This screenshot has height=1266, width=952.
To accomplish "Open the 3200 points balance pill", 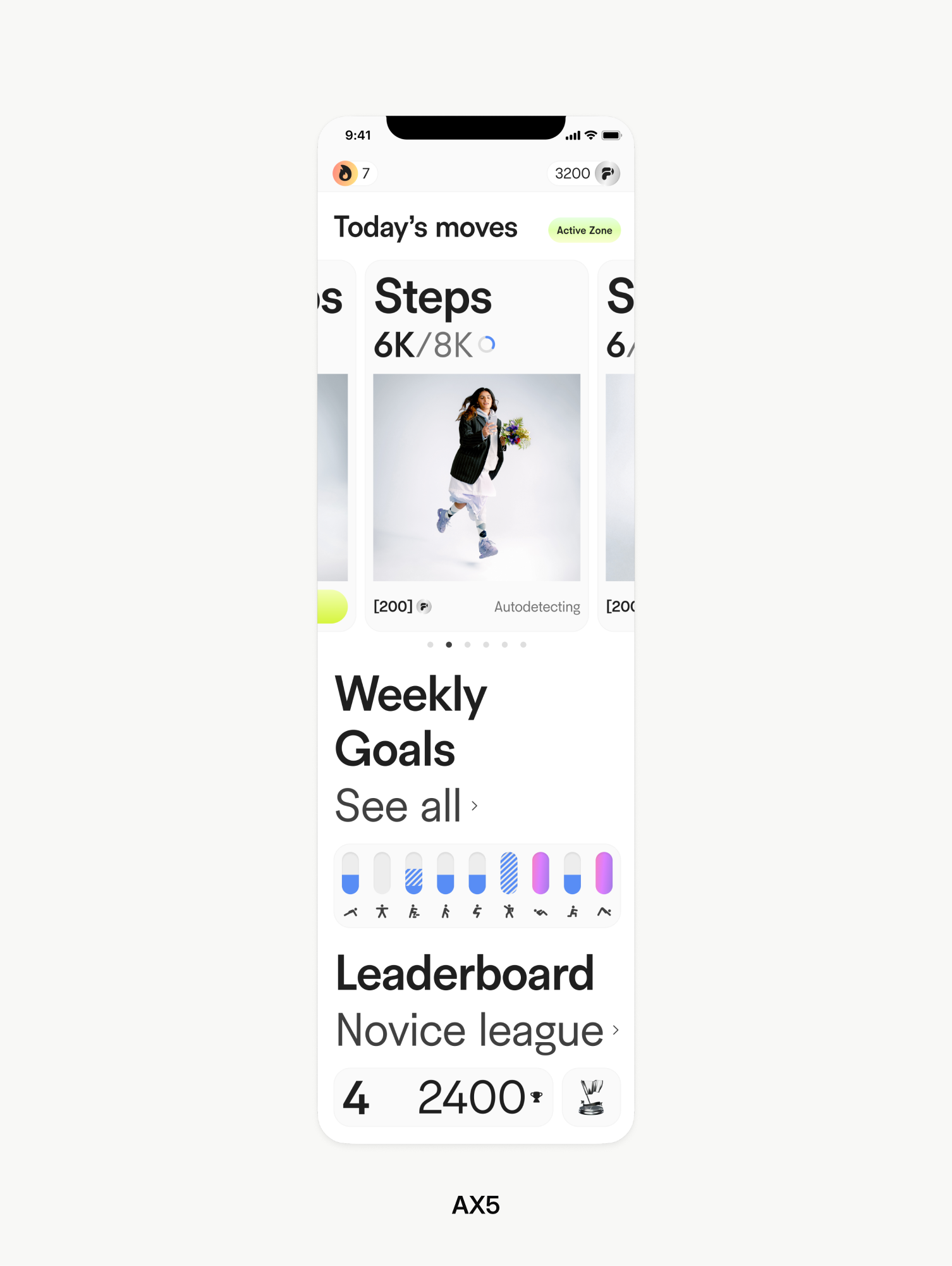I will point(583,173).
